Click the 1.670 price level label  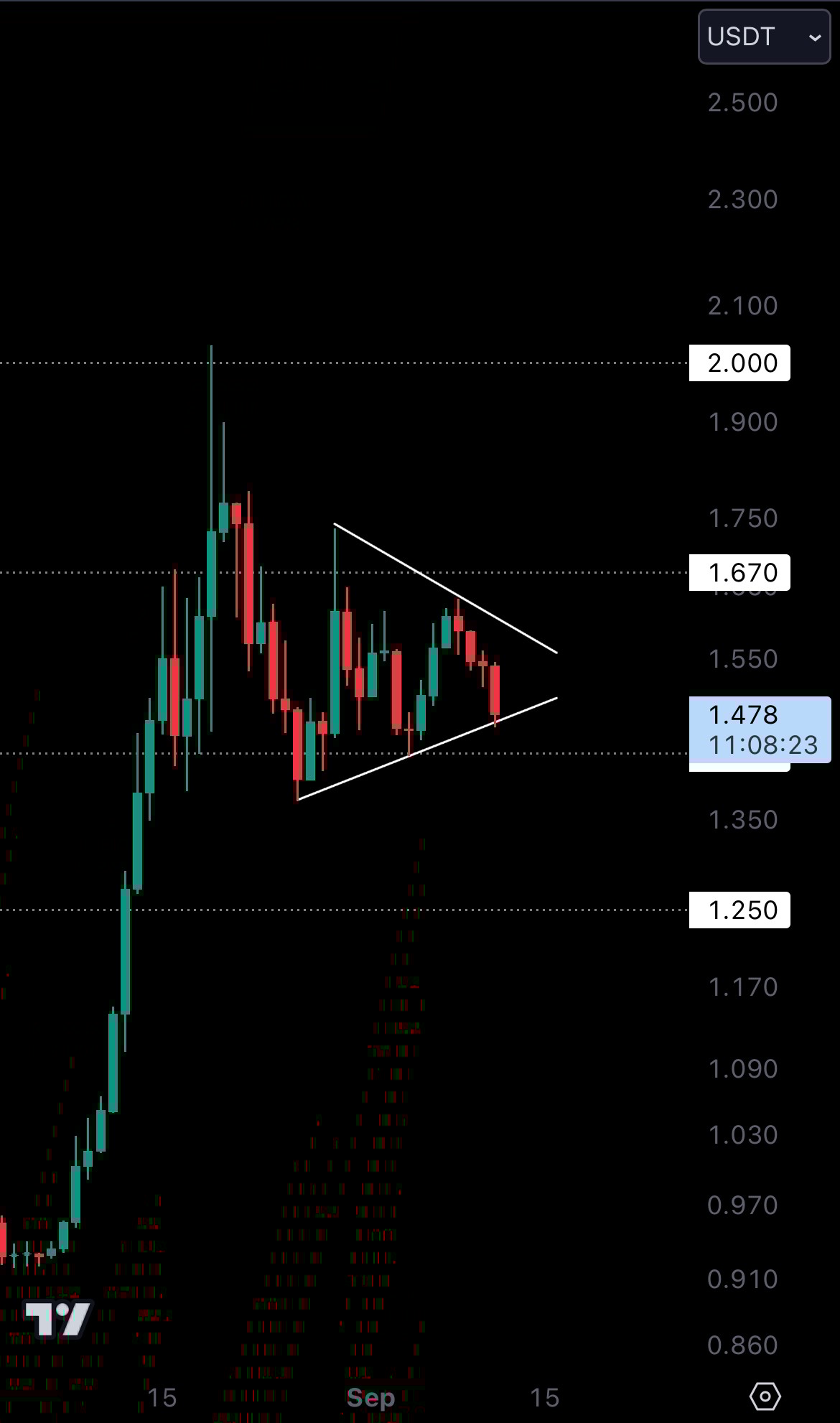point(739,572)
